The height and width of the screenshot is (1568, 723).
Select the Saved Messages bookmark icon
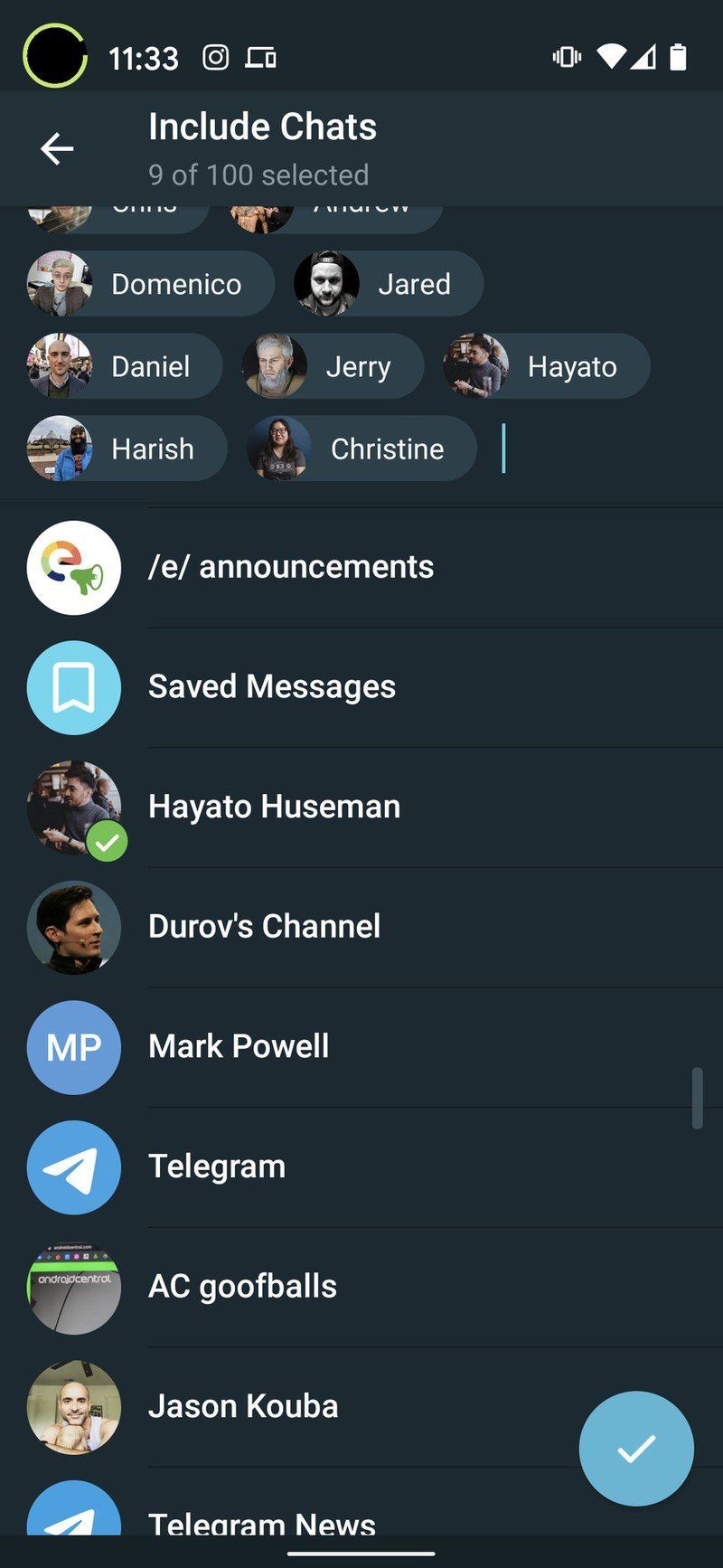[x=73, y=687]
